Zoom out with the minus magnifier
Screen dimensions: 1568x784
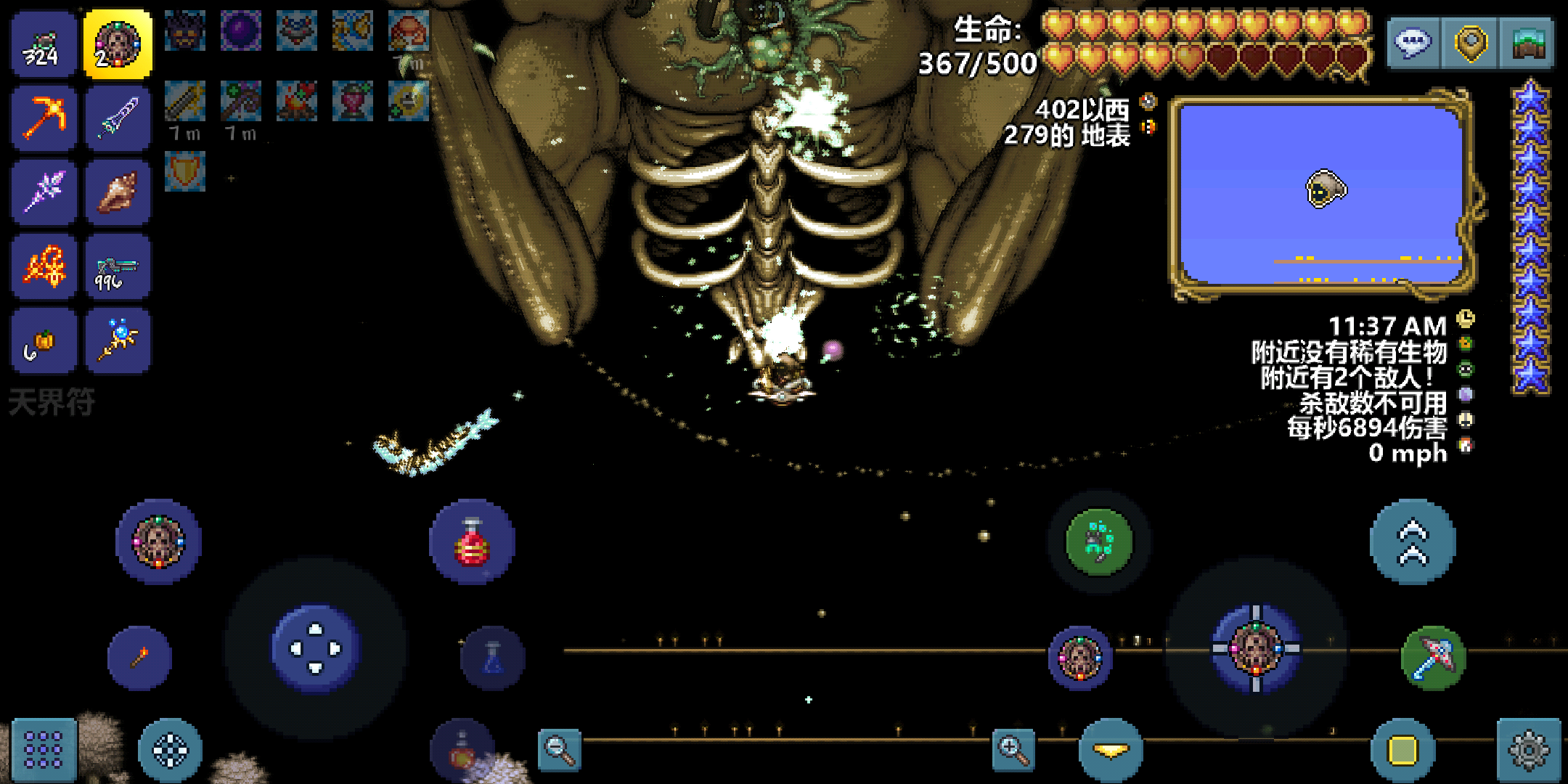(560, 750)
